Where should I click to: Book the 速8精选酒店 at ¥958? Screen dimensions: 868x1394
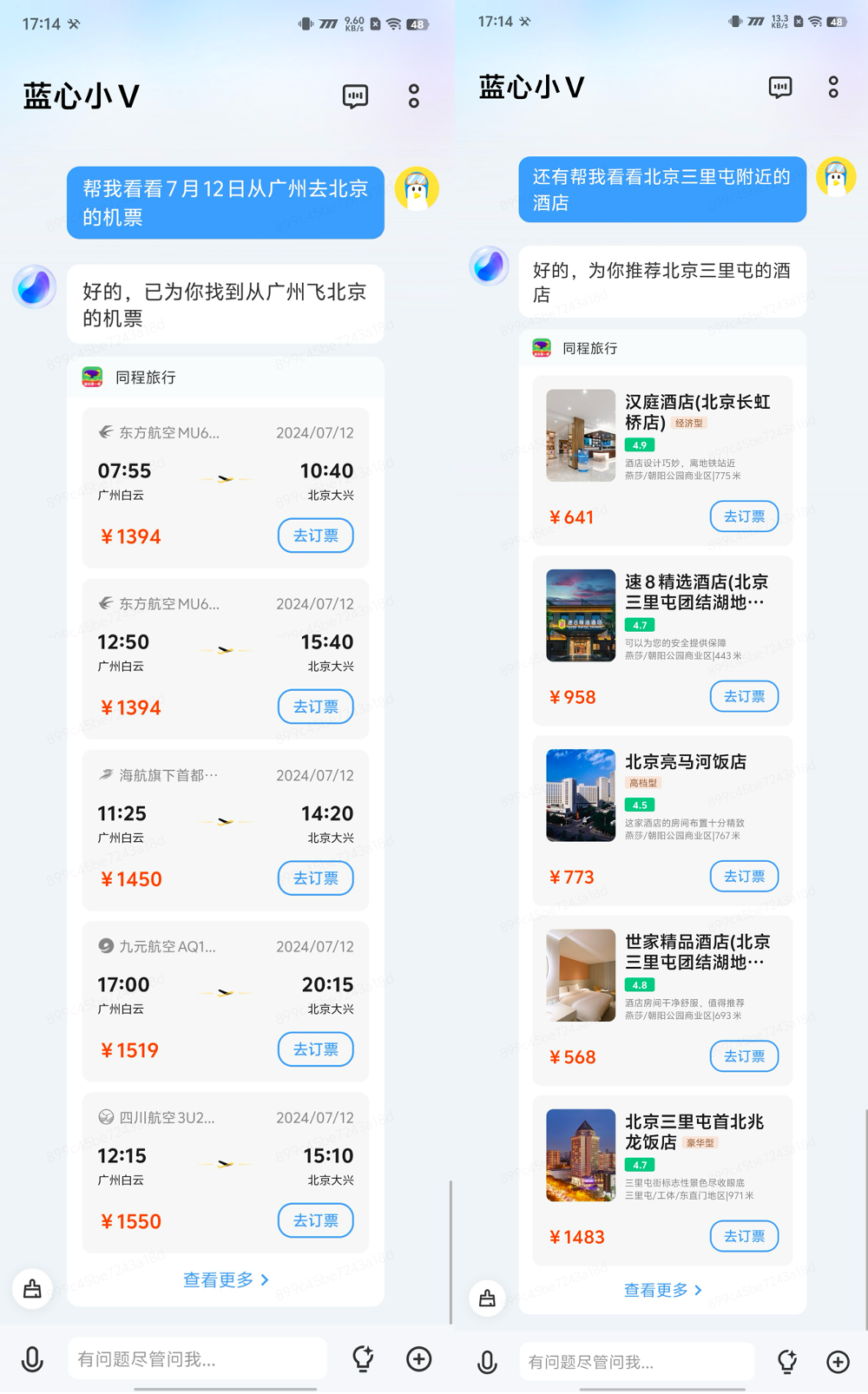coord(744,696)
